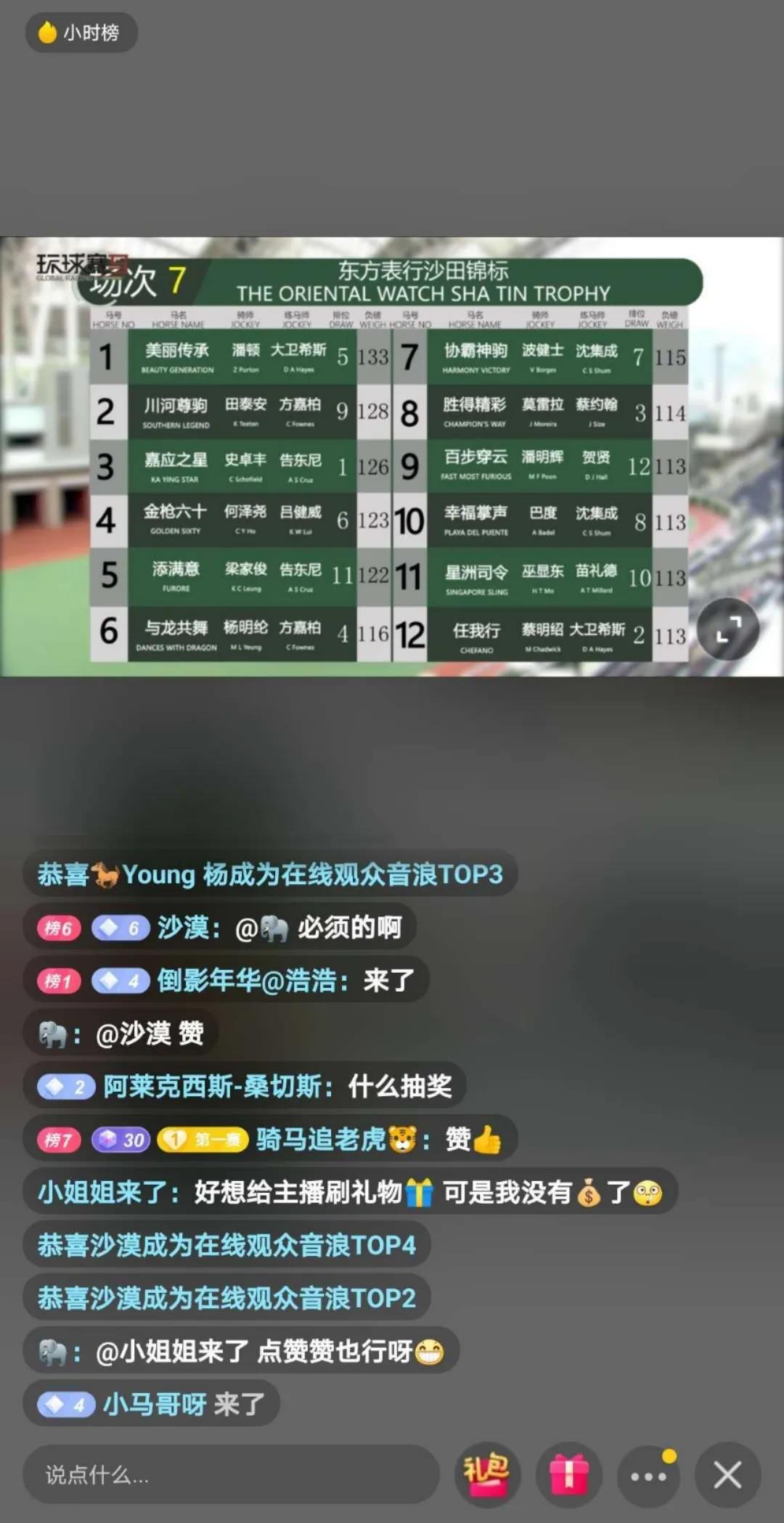Tap the 说点什么 comment input field
This screenshot has width=784, height=1523.
pyautogui.click(x=231, y=1474)
